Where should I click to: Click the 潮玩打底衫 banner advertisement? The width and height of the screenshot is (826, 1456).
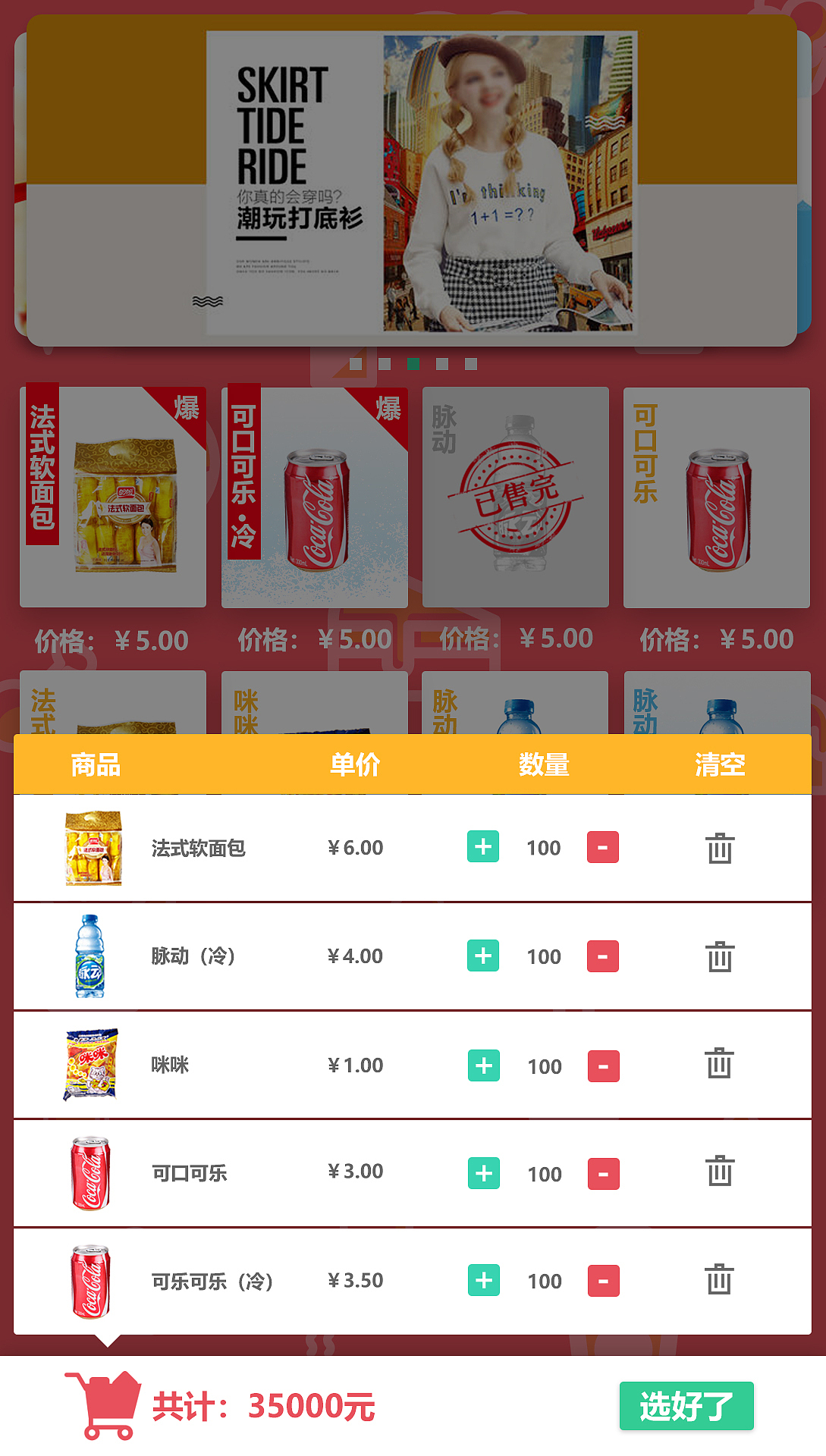[x=413, y=182]
